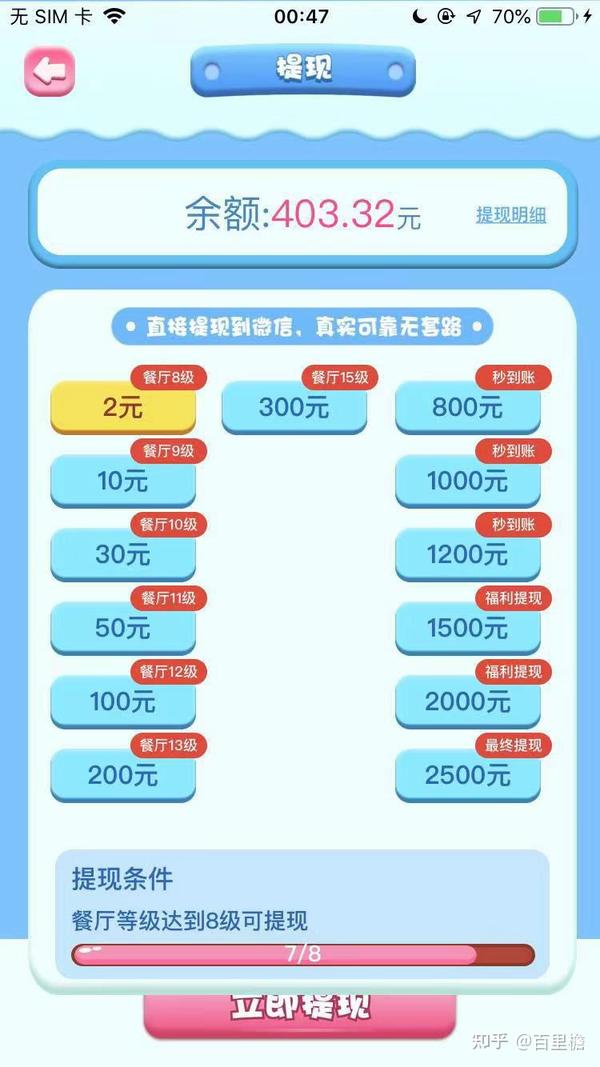This screenshot has height=1067, width=600.
Task: Select 50元 as withdrawal amount
Action: click(x=123, y=628)
